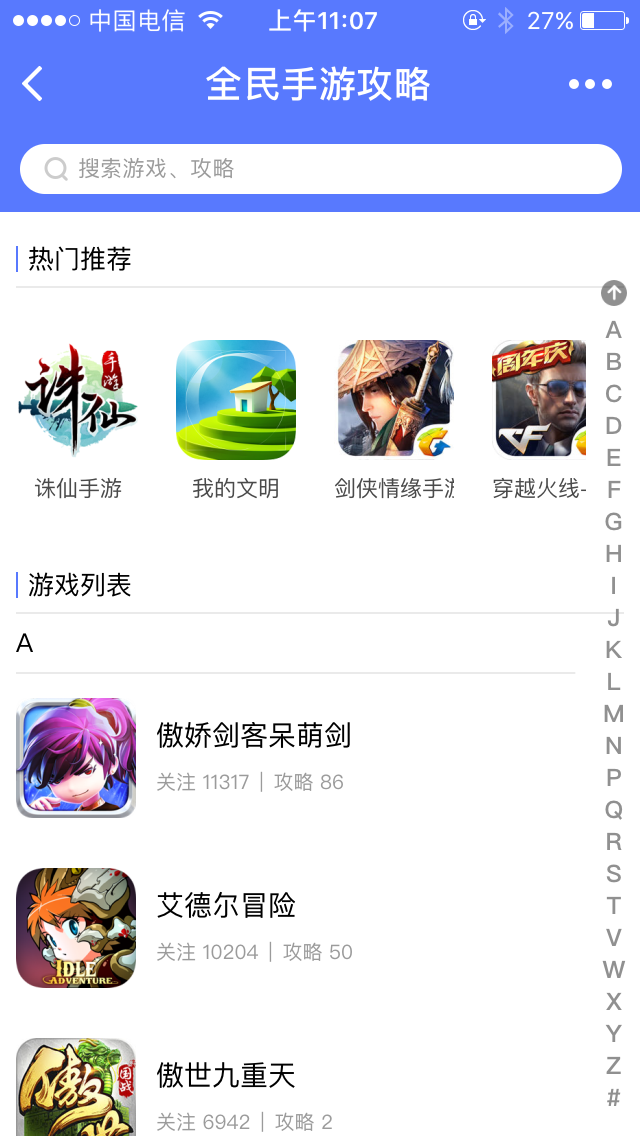Jump to letter Q in the index
640x1136 pixels.
point(613,810)
